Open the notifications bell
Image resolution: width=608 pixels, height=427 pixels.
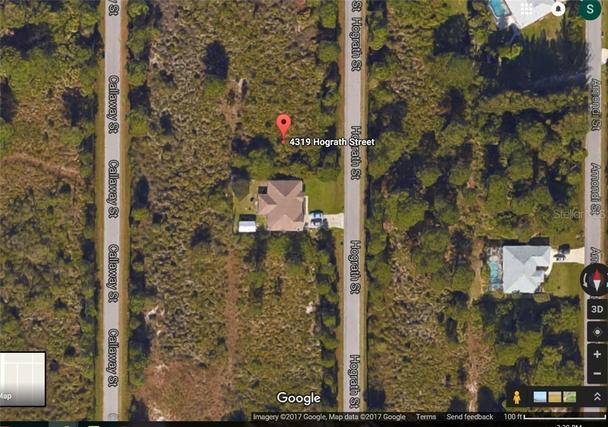[558, 8]
